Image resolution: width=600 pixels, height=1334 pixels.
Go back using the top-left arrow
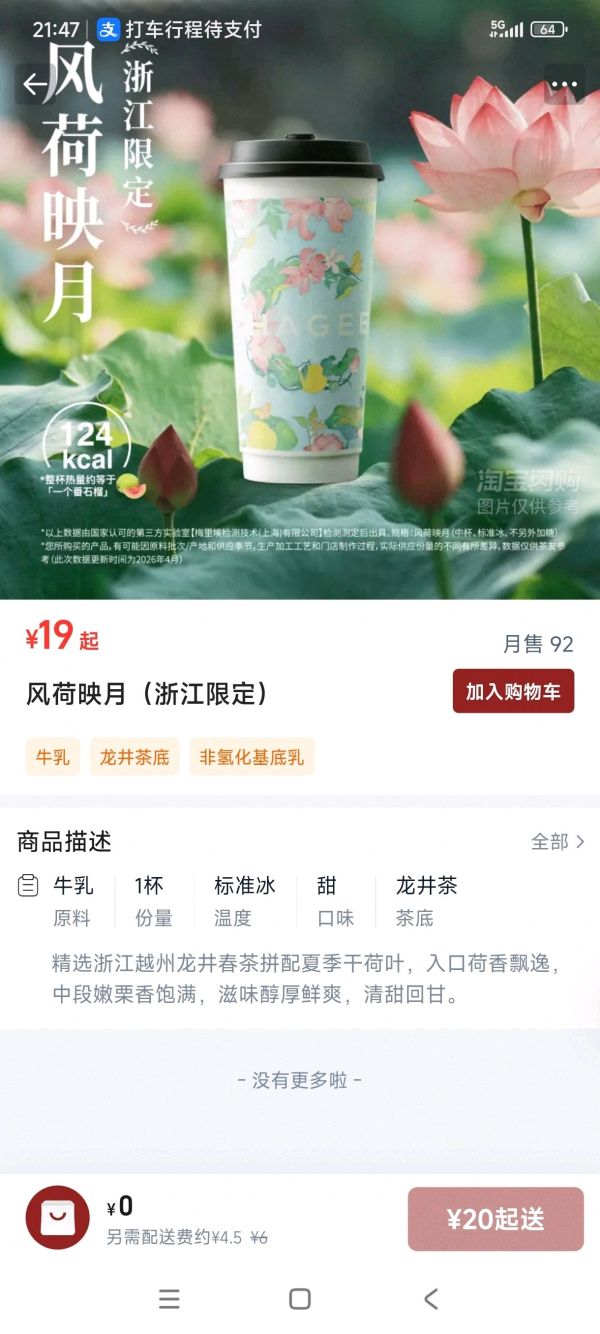pyautogui.click(x=35, y=85)
